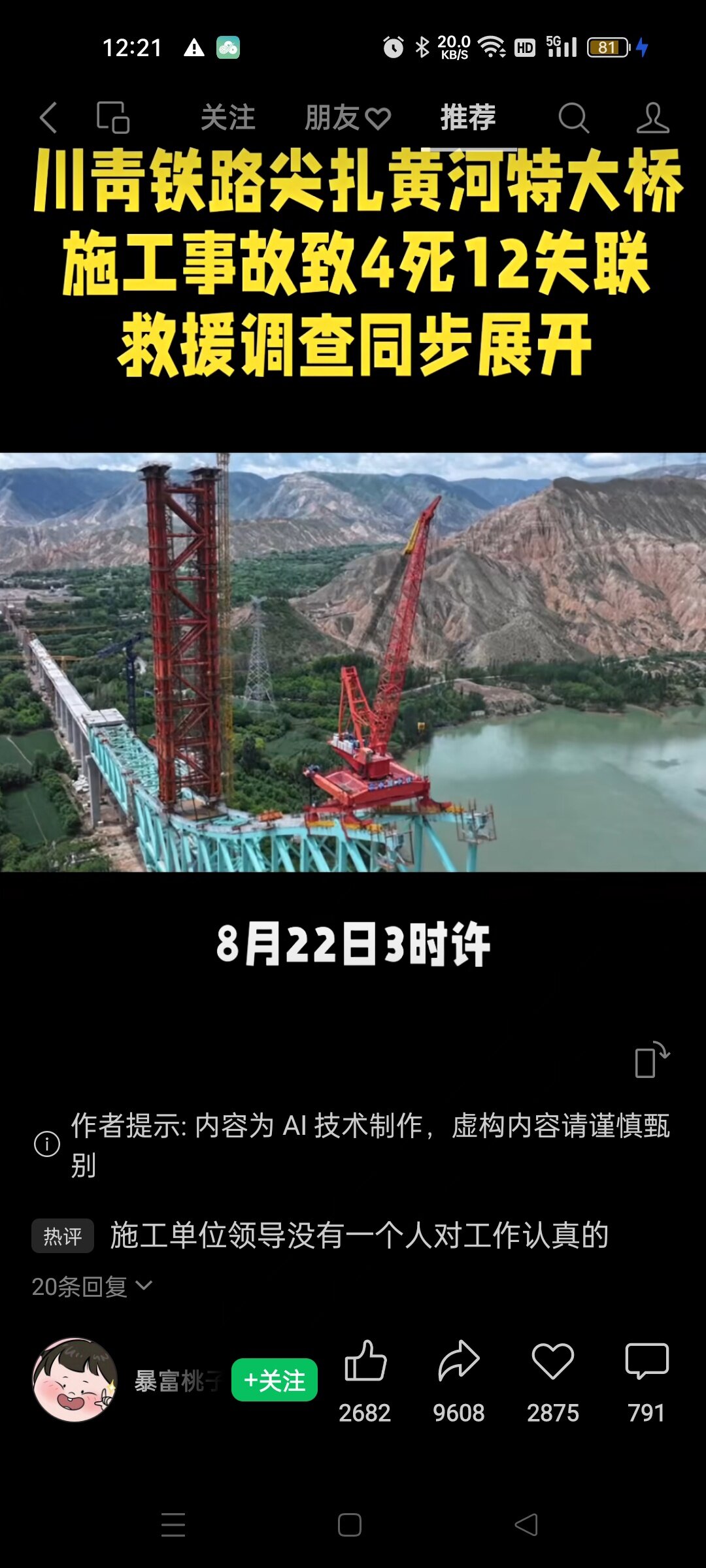Follow 暴富桃子 with the +关注 button
Screen dimensions: 706x1568
click(275, 1380)
